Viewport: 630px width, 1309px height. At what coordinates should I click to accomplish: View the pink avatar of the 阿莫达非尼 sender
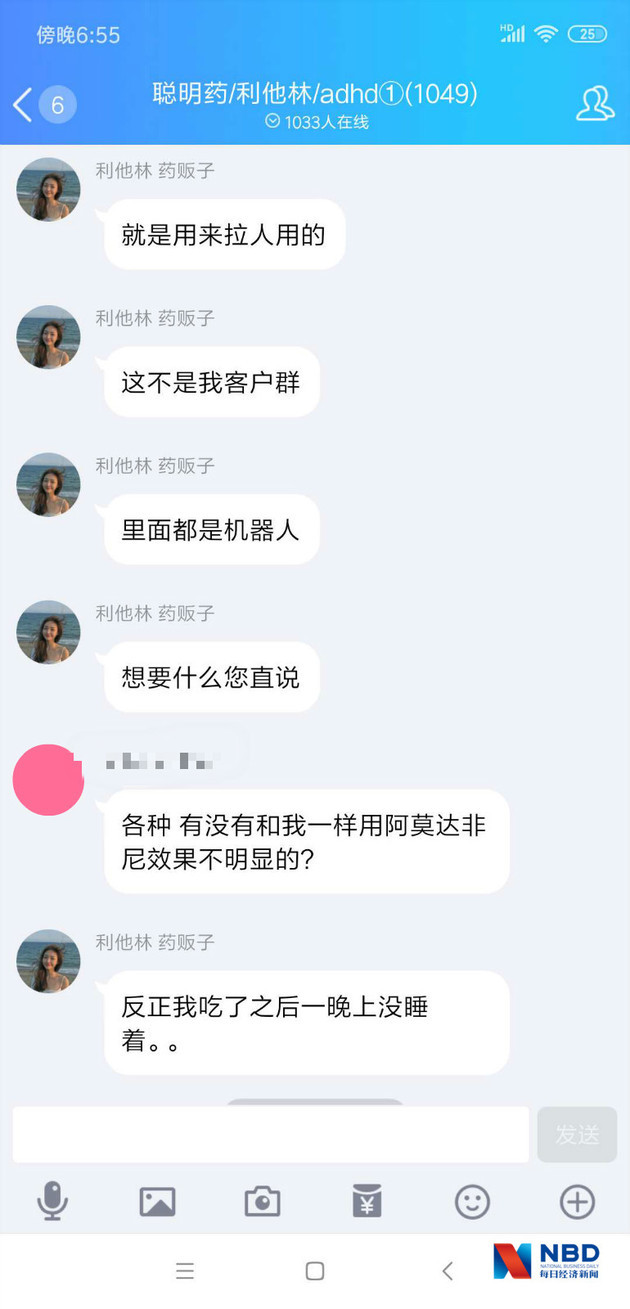[x=47, y=780]
